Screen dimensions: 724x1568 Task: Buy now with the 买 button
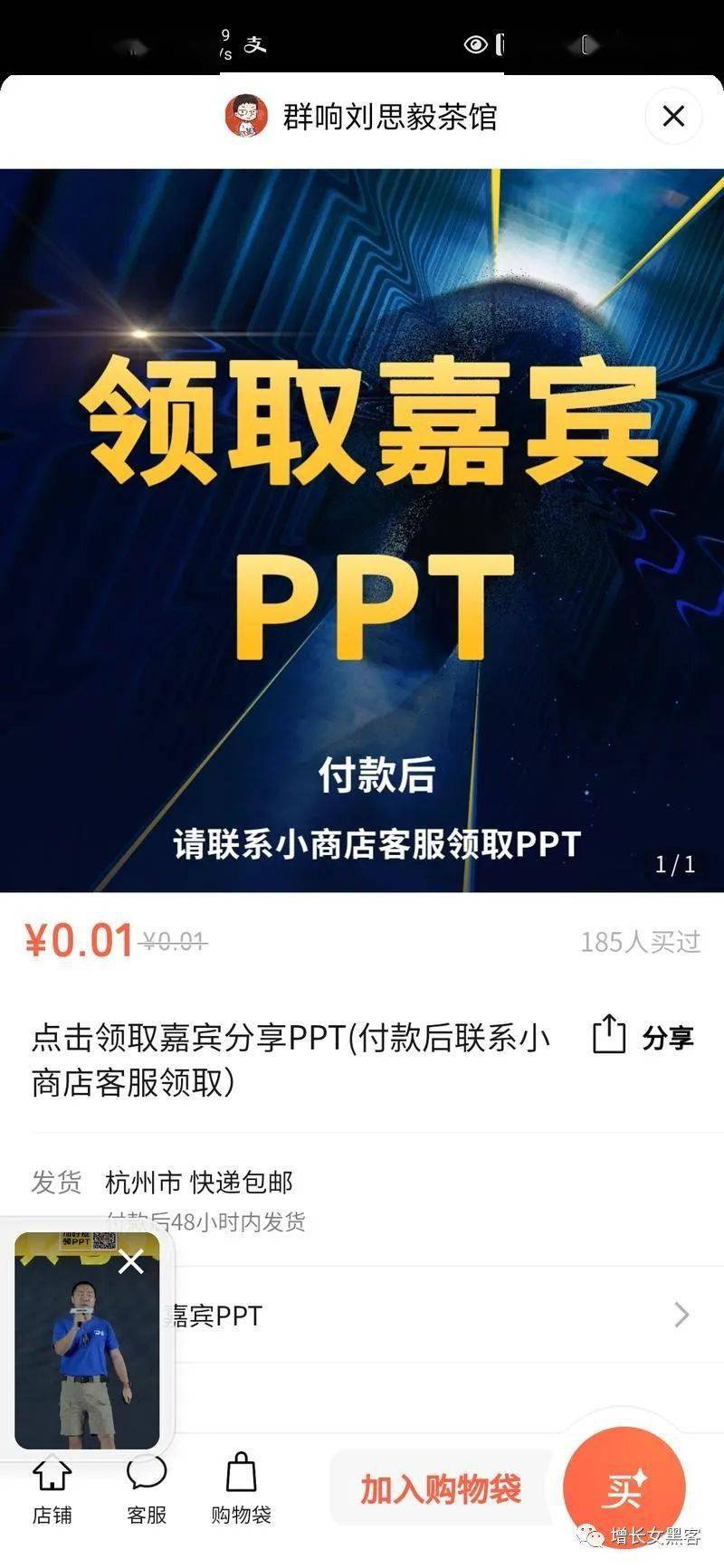[x=624, y=1488]
